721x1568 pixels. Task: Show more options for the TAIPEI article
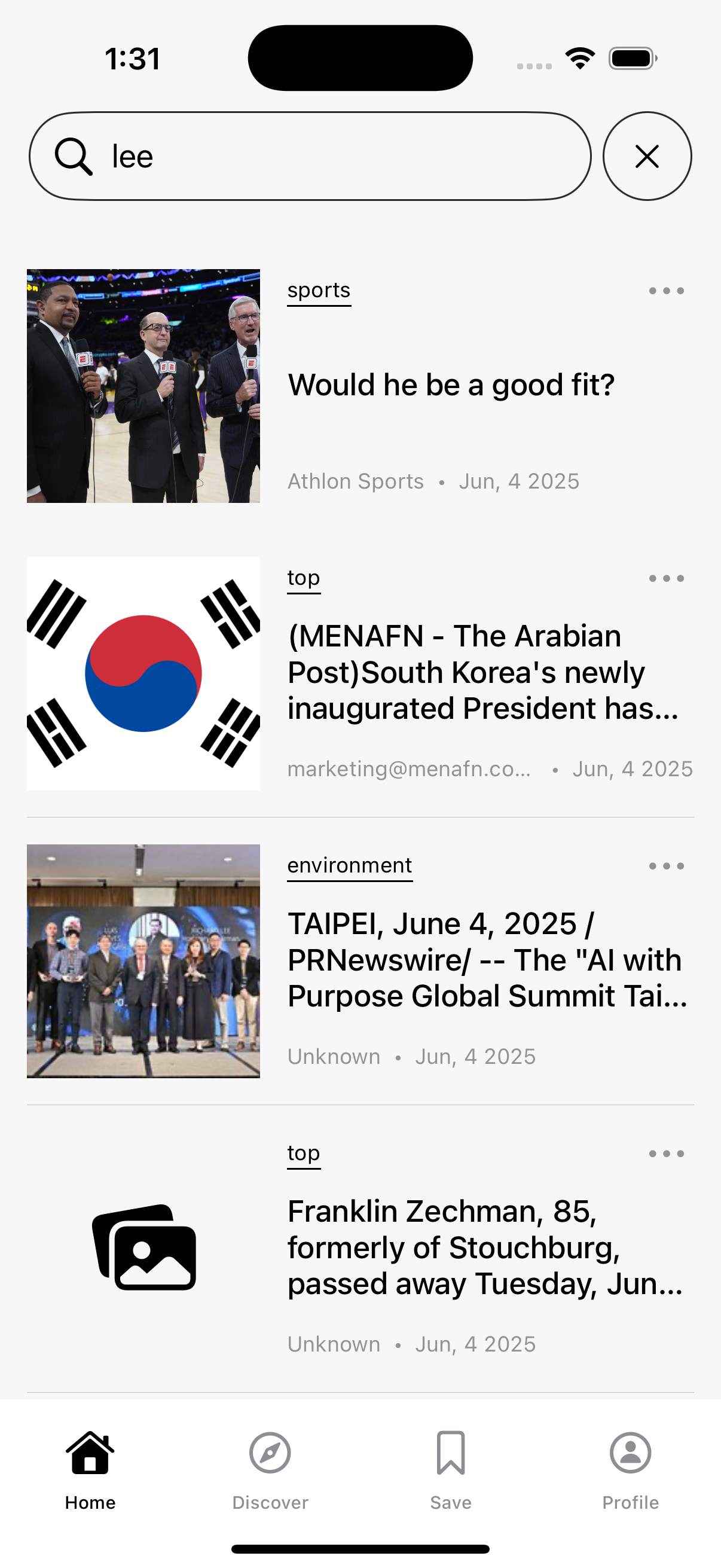pos(666,866)
